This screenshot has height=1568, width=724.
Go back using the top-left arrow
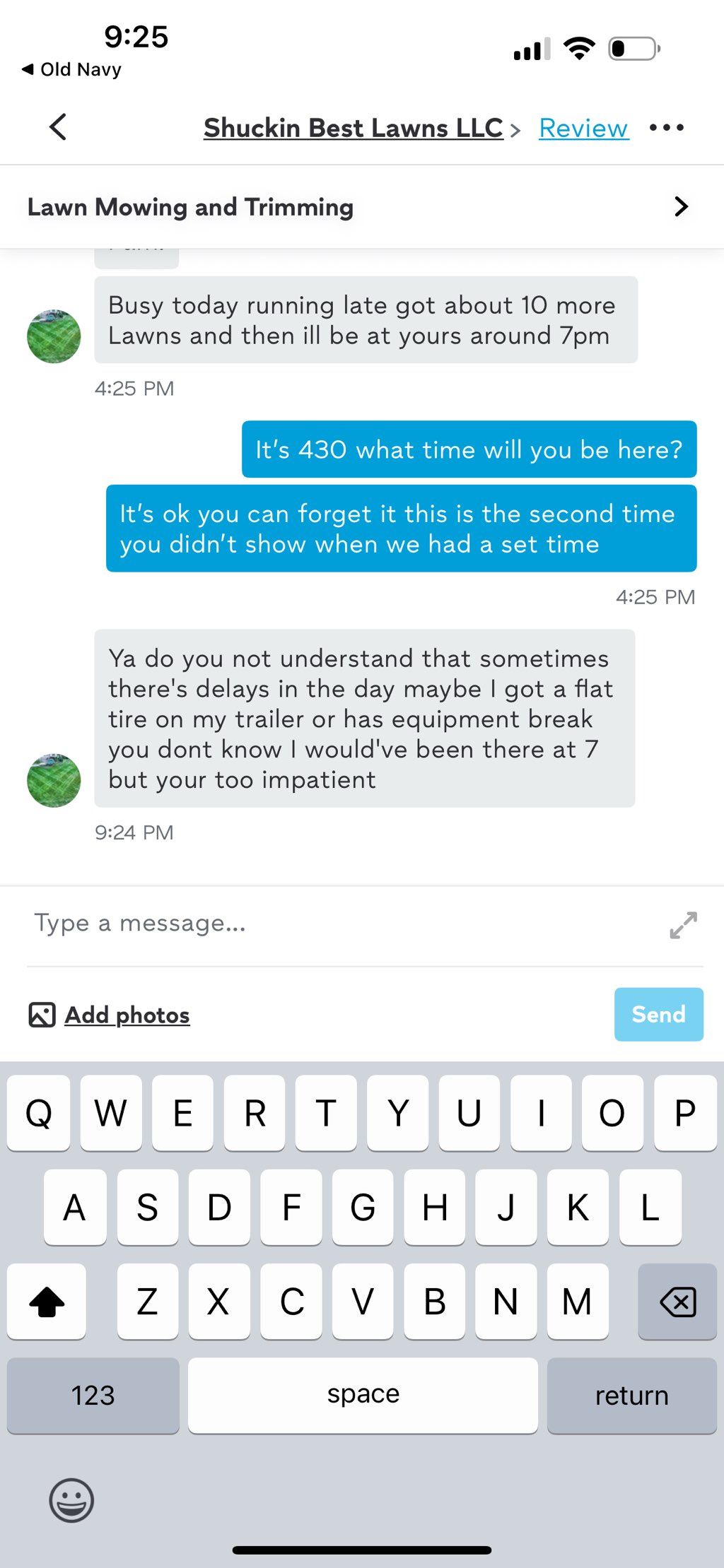(58, 127)
